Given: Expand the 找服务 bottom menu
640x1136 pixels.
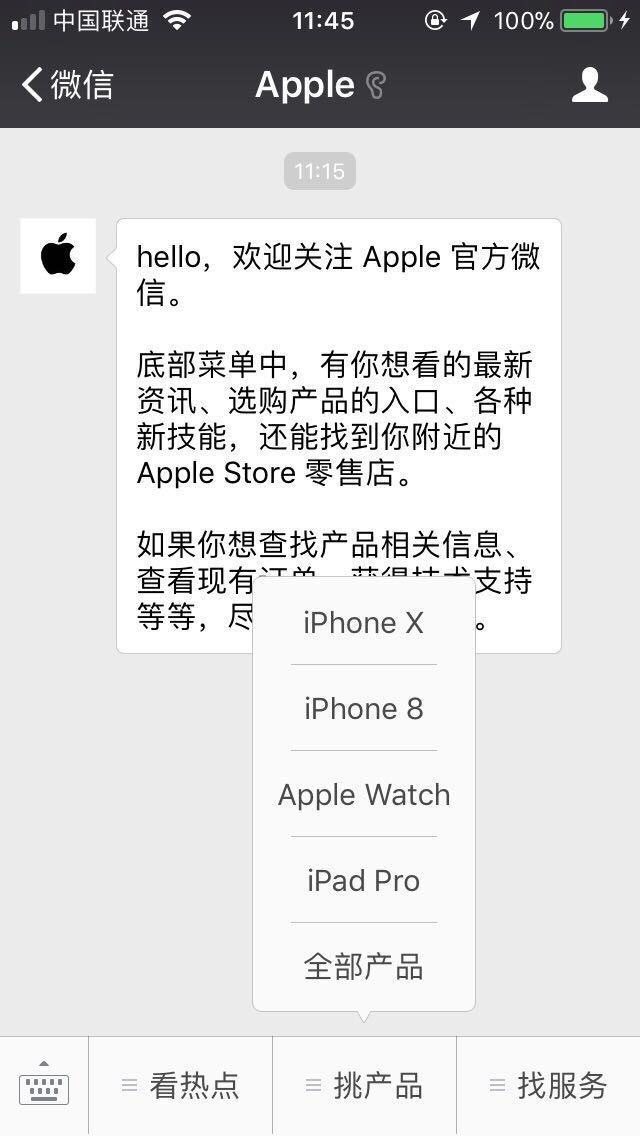Looking at the screenshot, I should click(548, 1086).
